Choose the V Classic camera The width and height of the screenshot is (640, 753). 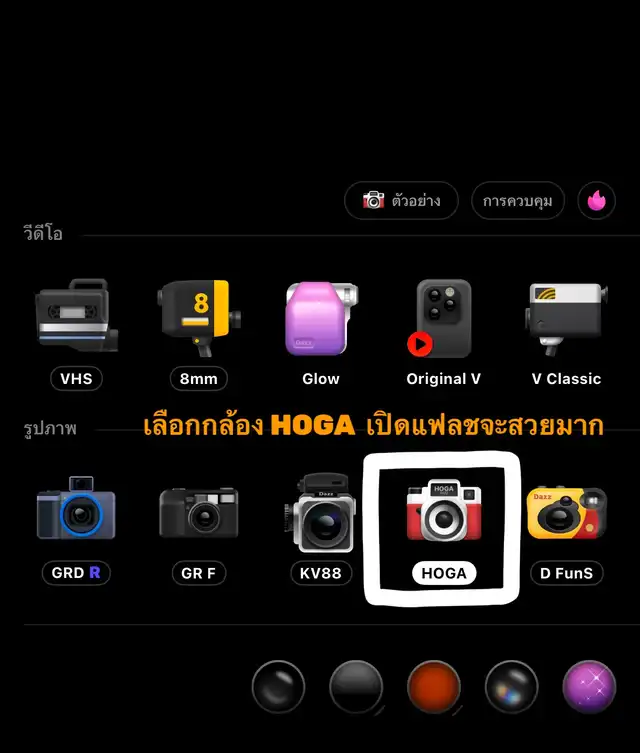coord(566,320)
